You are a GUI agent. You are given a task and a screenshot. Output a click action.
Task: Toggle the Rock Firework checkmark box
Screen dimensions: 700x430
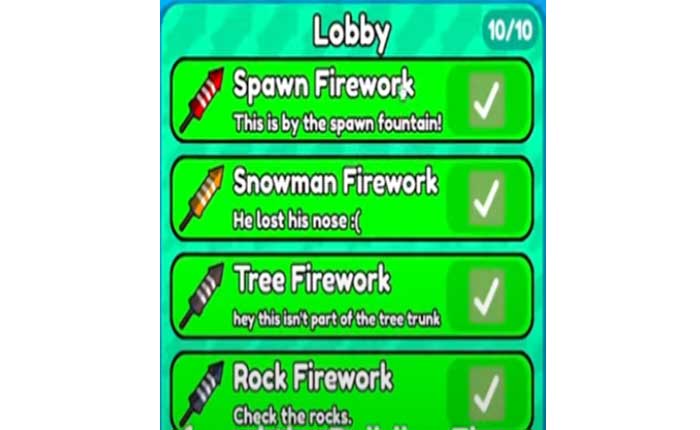point(485,393)
